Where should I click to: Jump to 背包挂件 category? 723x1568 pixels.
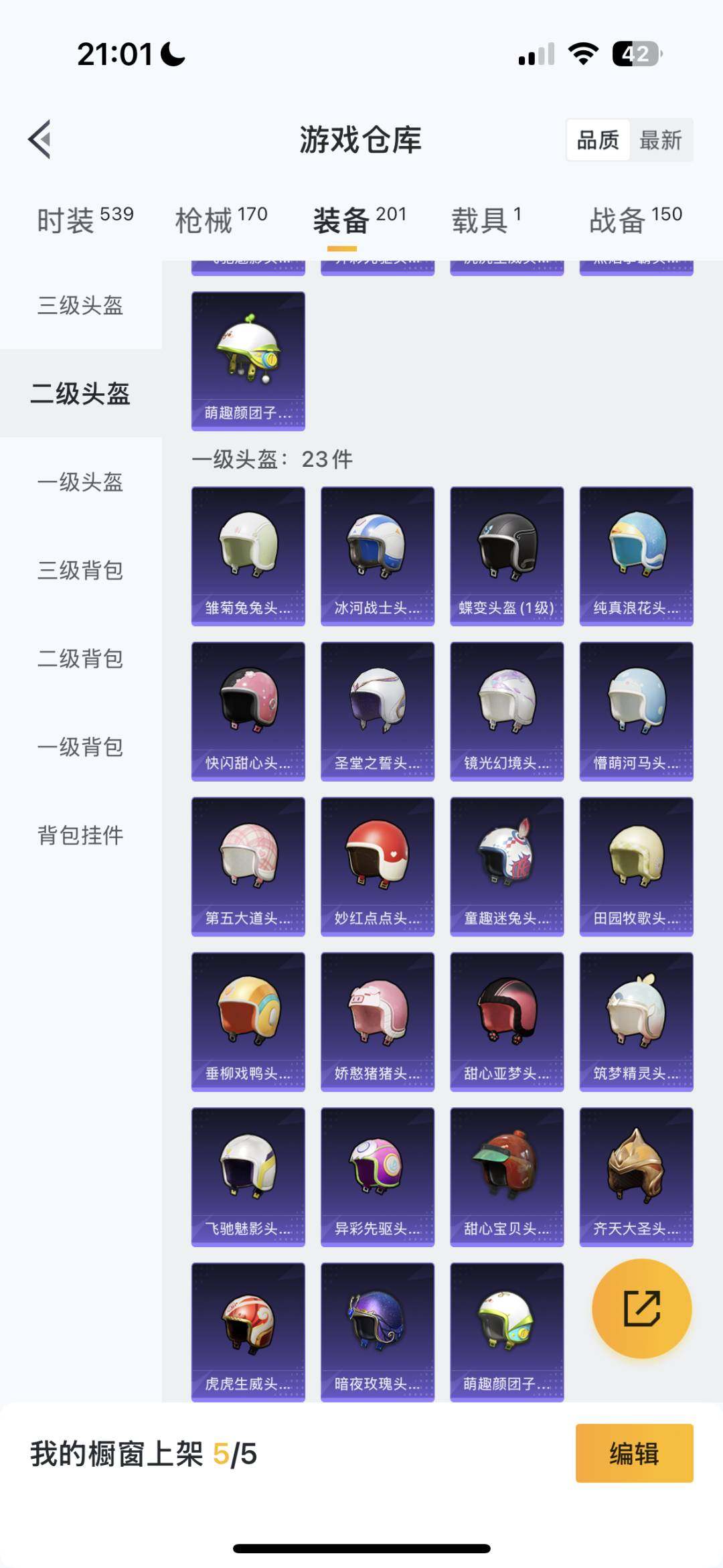[80, 835]
